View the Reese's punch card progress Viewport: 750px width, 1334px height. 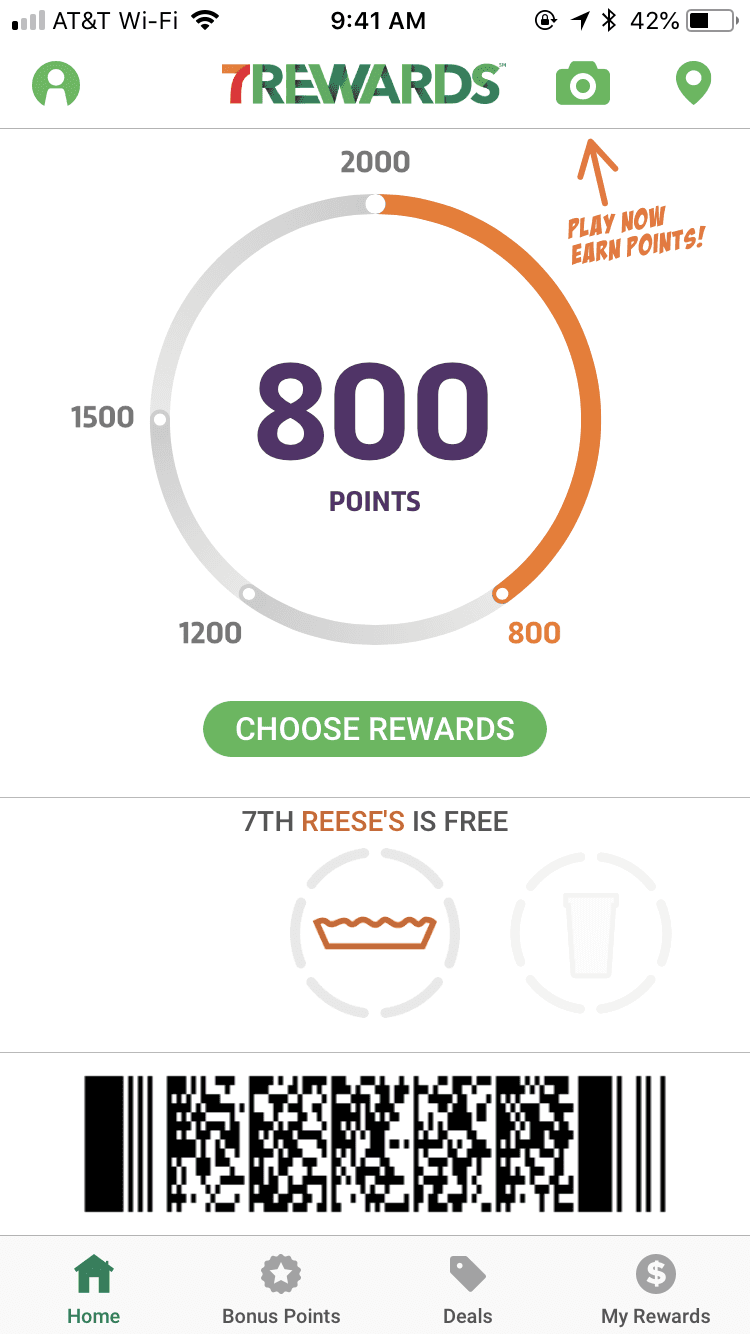(375, 932)
